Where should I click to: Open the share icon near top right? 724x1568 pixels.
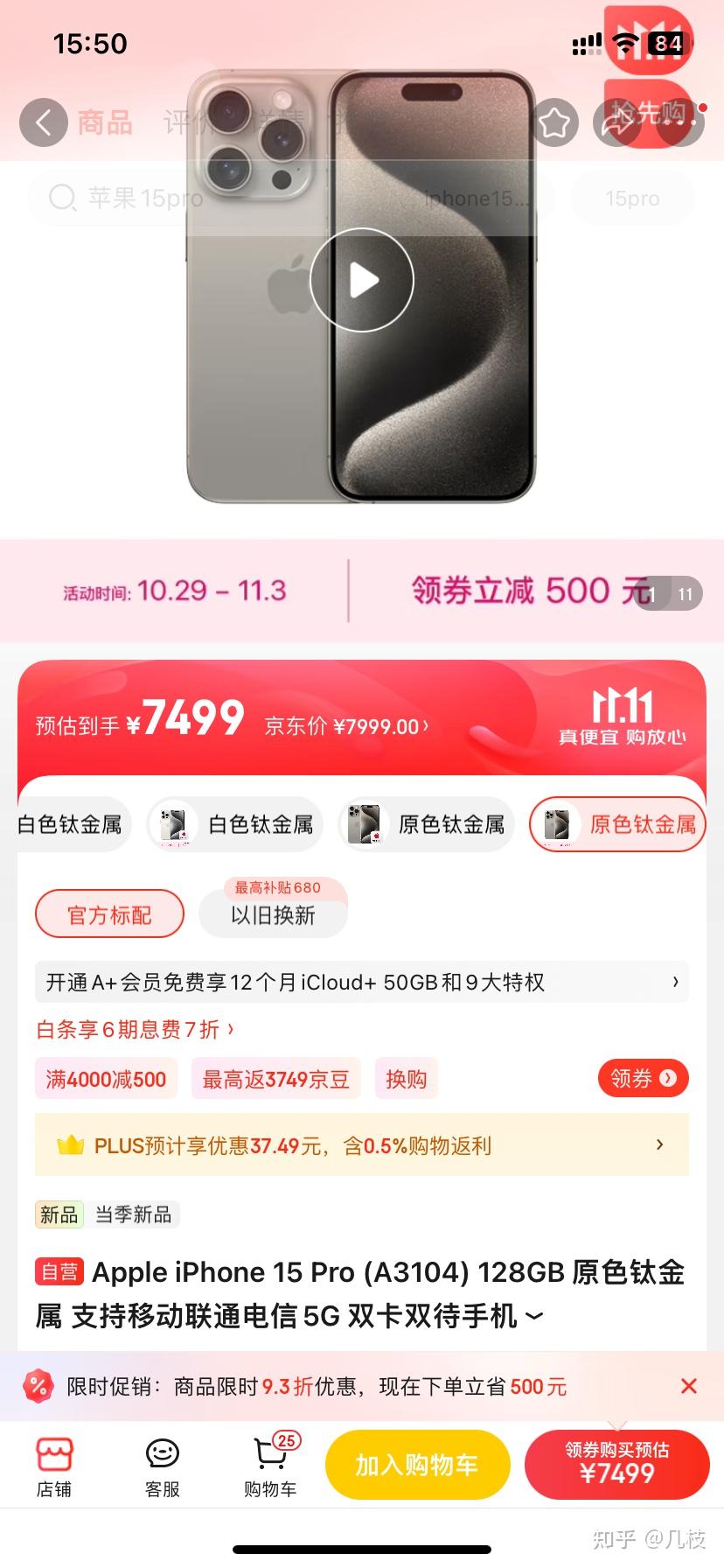tap(617, 122)
